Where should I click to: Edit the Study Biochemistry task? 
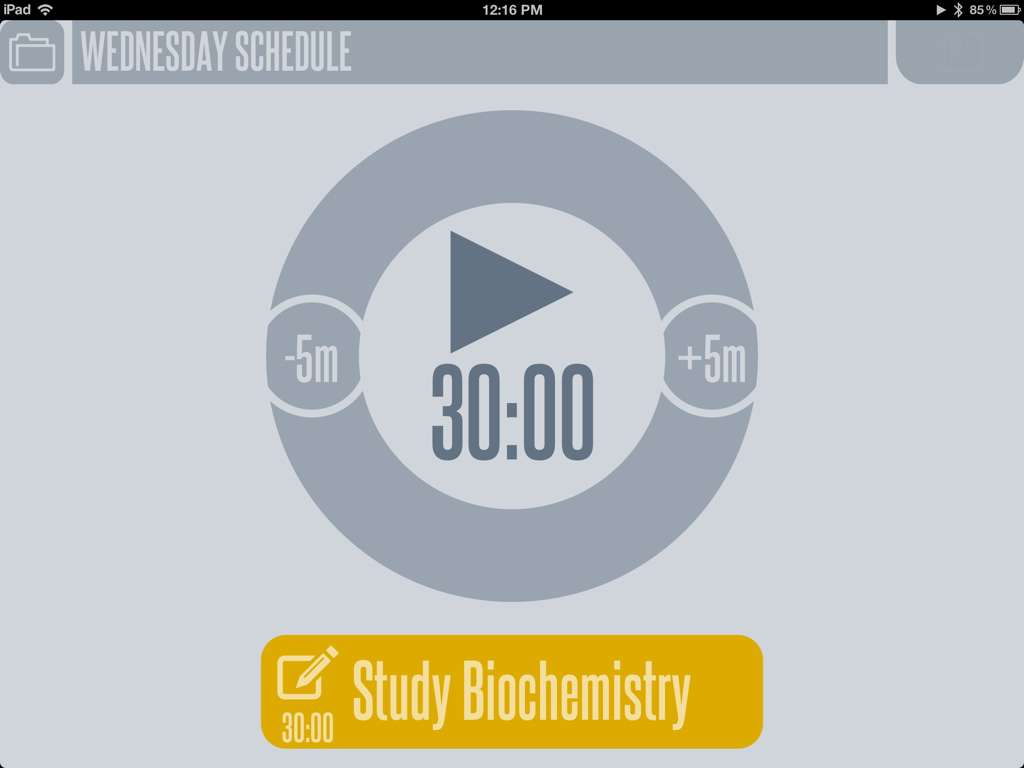(x=308, y=673)
